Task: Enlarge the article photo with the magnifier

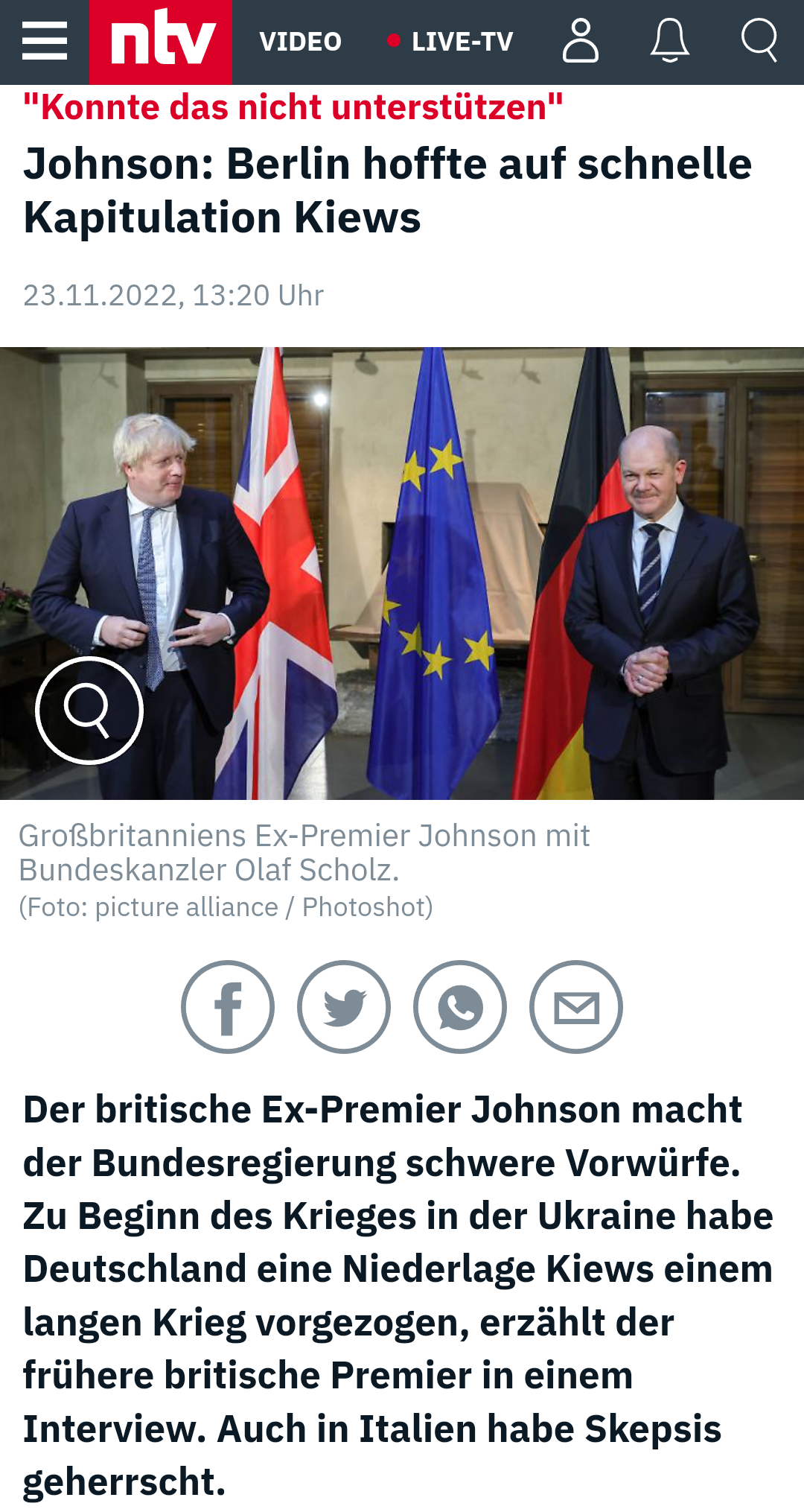Action: [x=89, y=710]
